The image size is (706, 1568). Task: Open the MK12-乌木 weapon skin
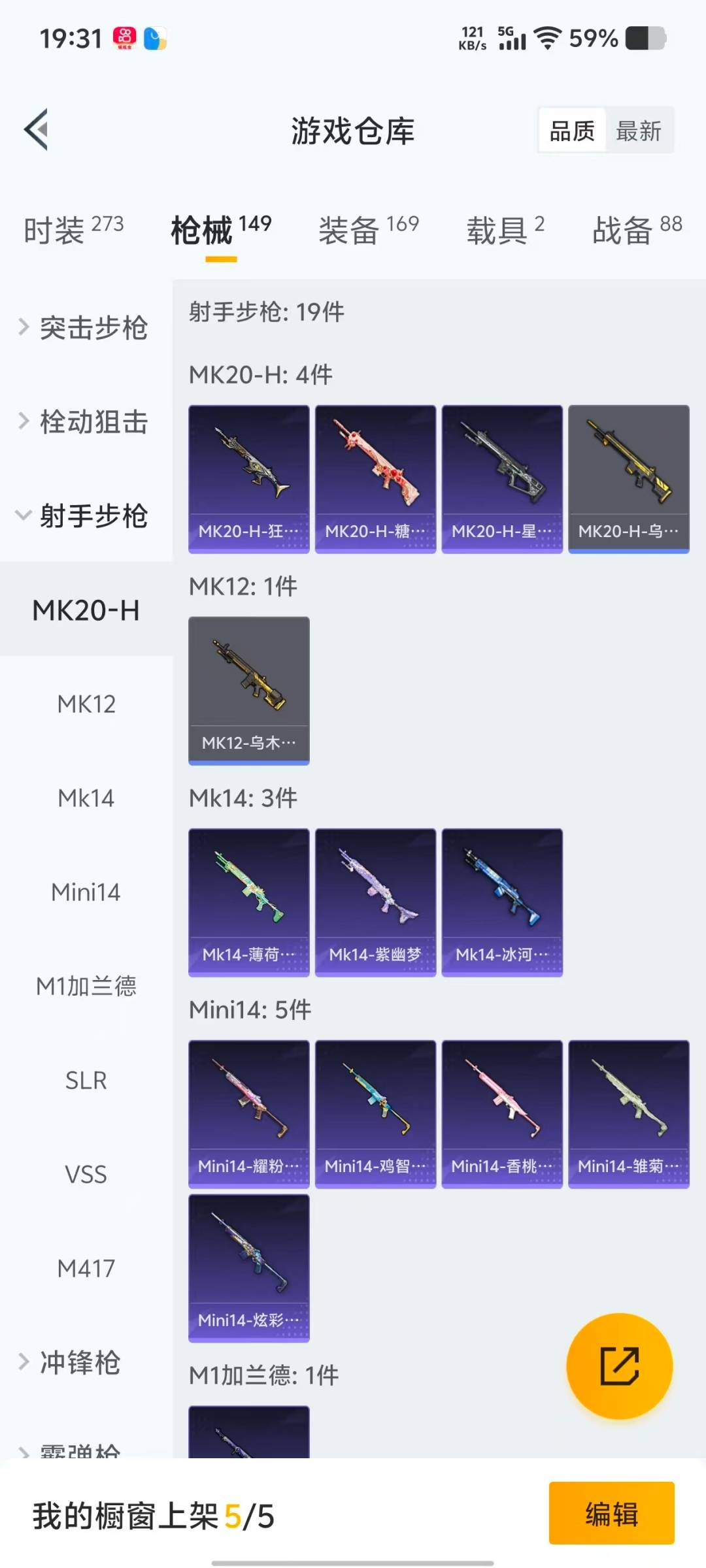pyautogui.click(x=248, y=688)
